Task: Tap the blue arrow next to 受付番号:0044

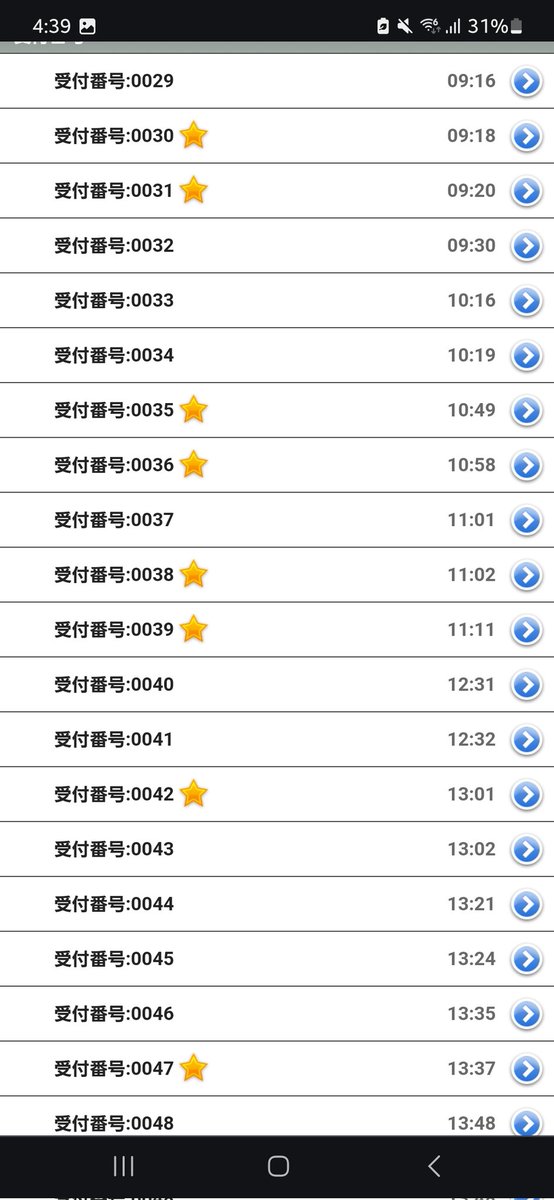Action: pos(526,904)
